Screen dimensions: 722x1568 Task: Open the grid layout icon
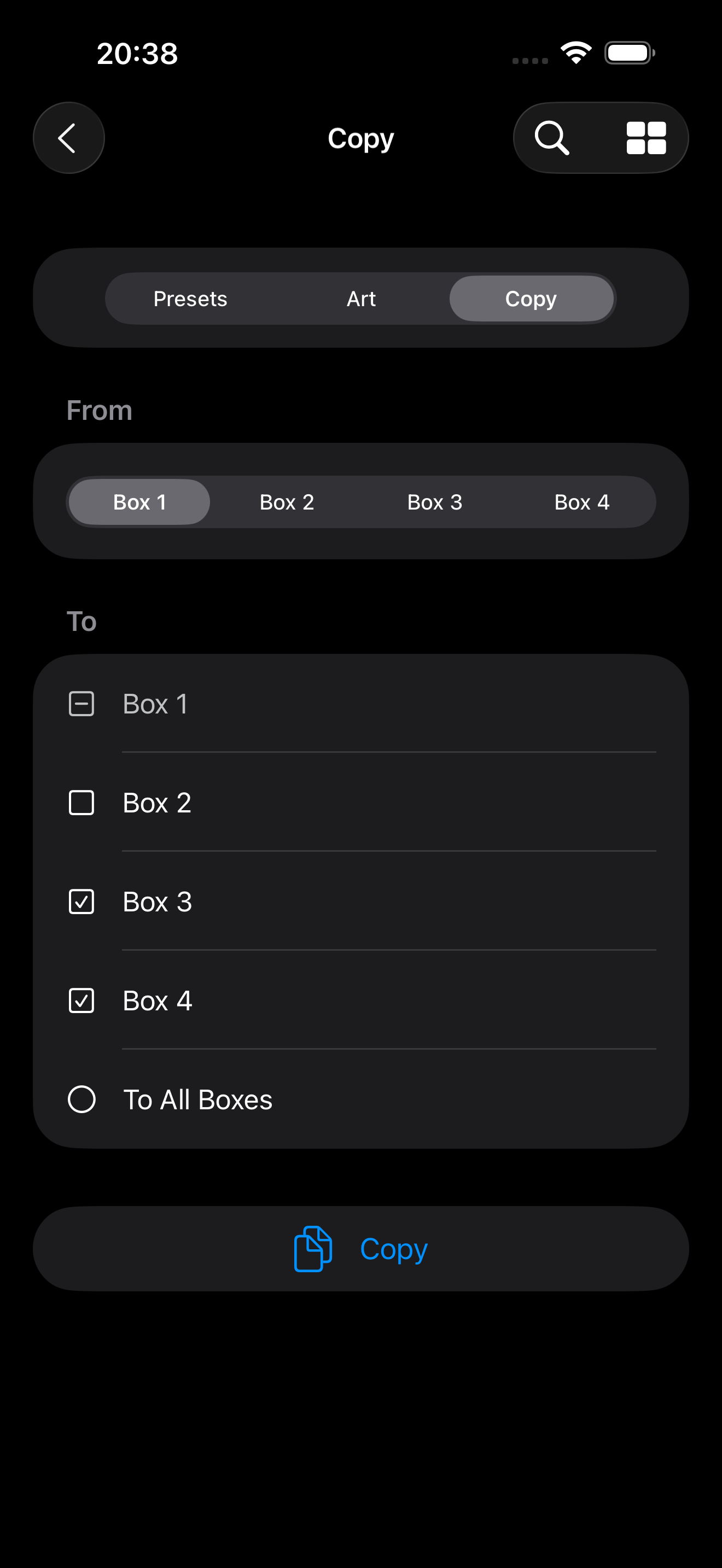click(x=646, y=138)
